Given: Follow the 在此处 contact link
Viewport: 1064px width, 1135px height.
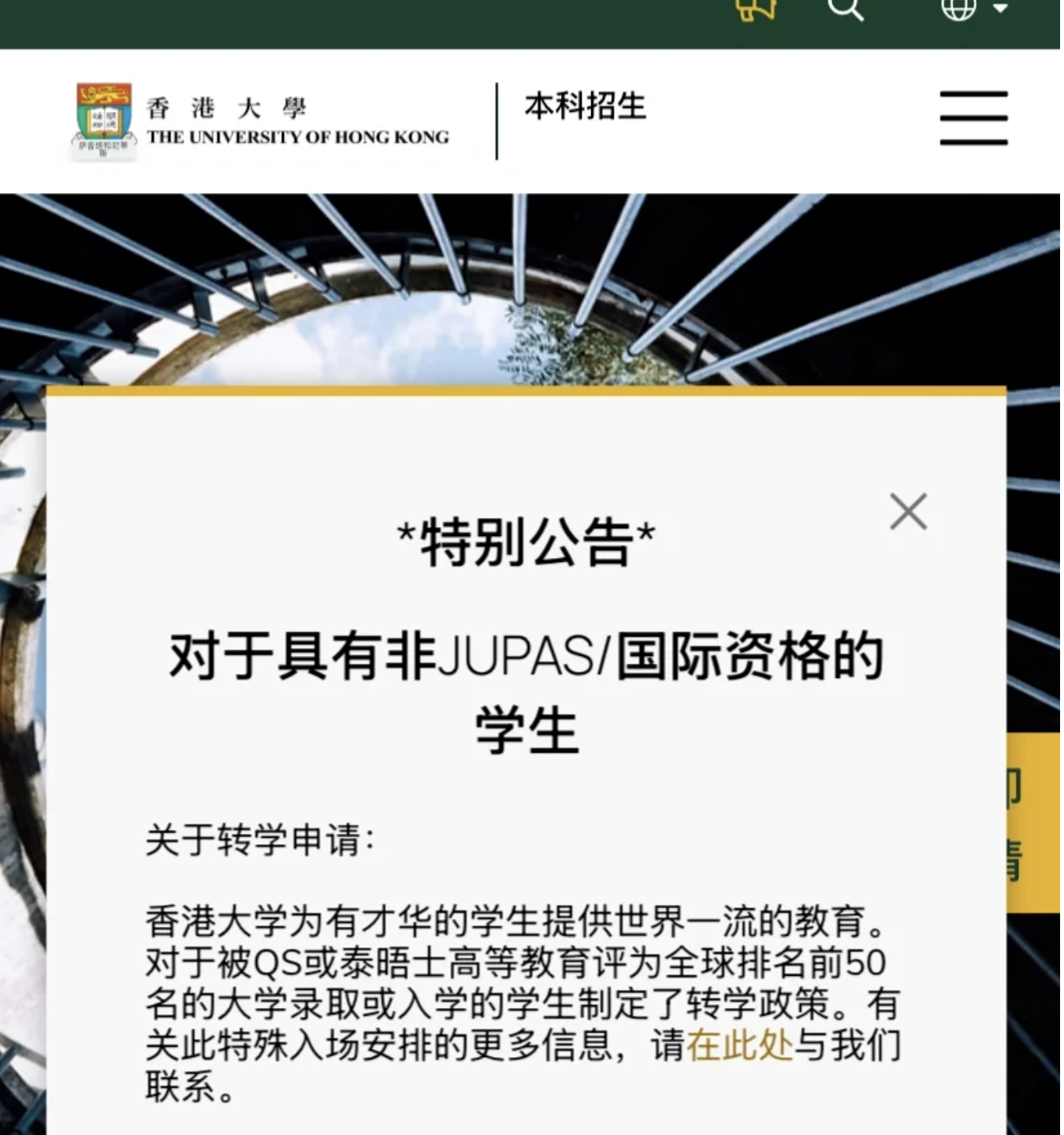Looking at the screenshot, I should [739, 1045].
